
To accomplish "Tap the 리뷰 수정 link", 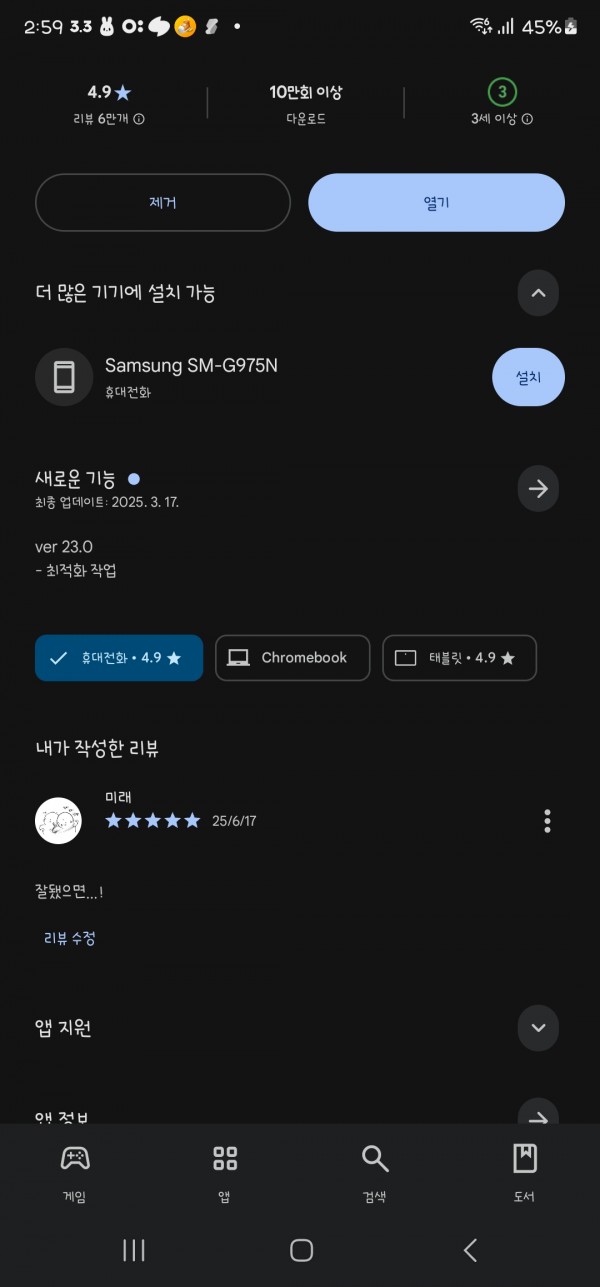I will [70, 938].
